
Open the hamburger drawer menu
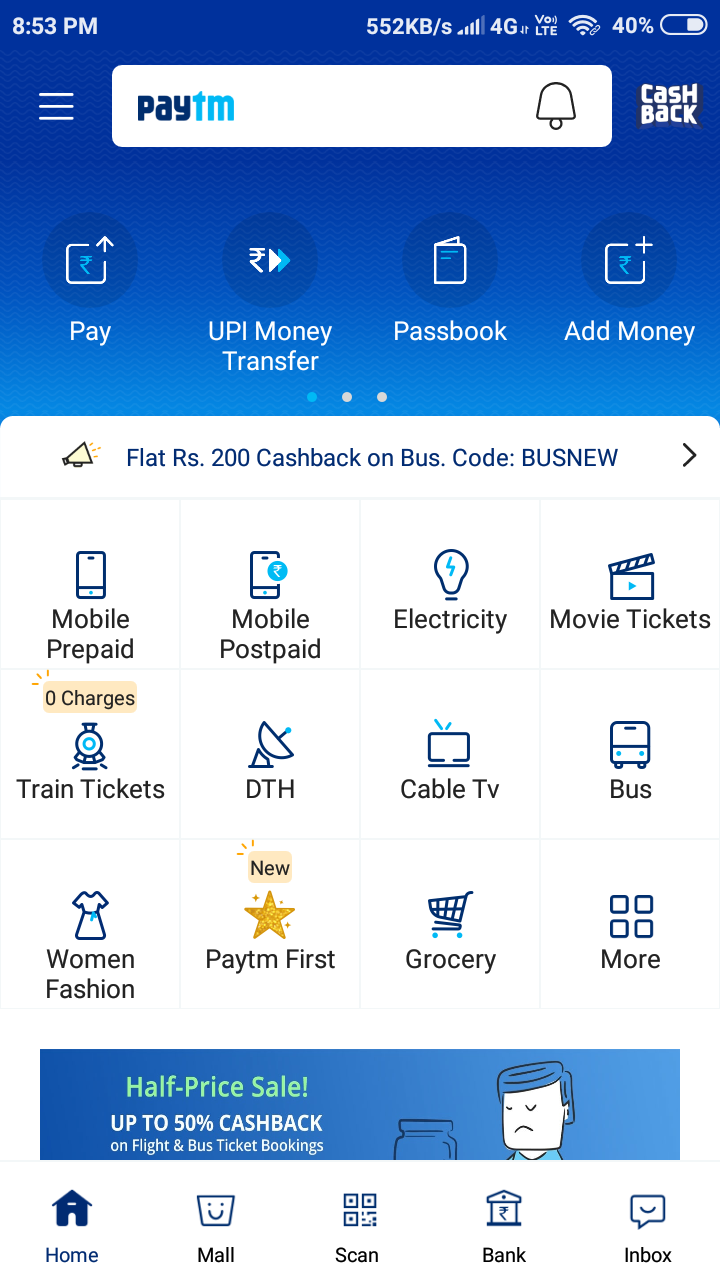coord(56,106)
